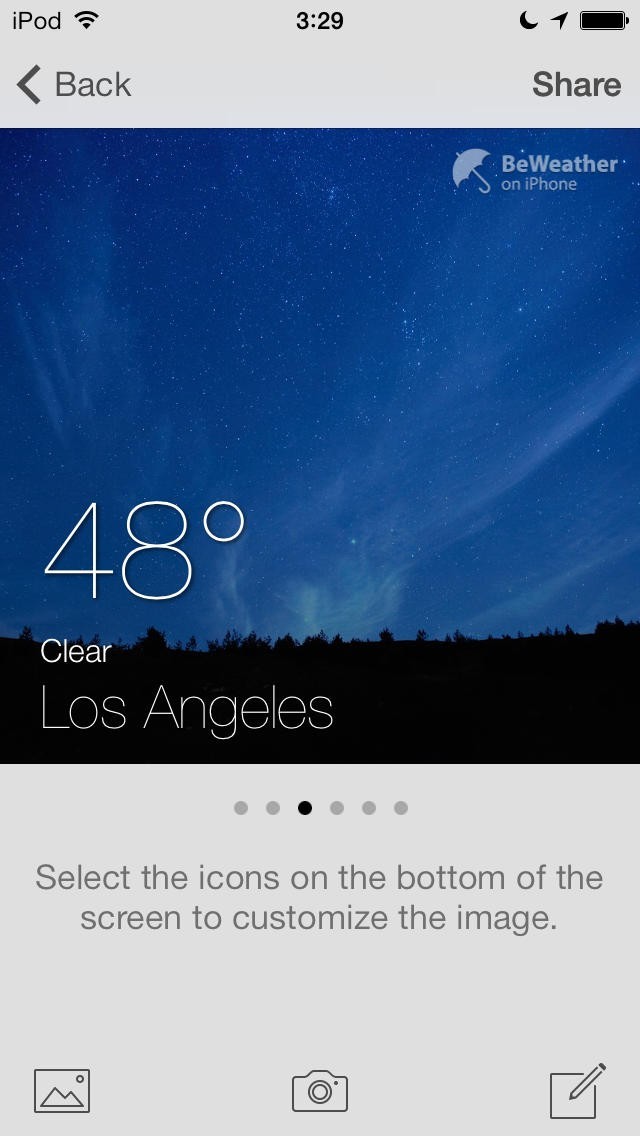640x1136 pixels.
Task: Open the edit pencil icon
Action: [578, 1090]
